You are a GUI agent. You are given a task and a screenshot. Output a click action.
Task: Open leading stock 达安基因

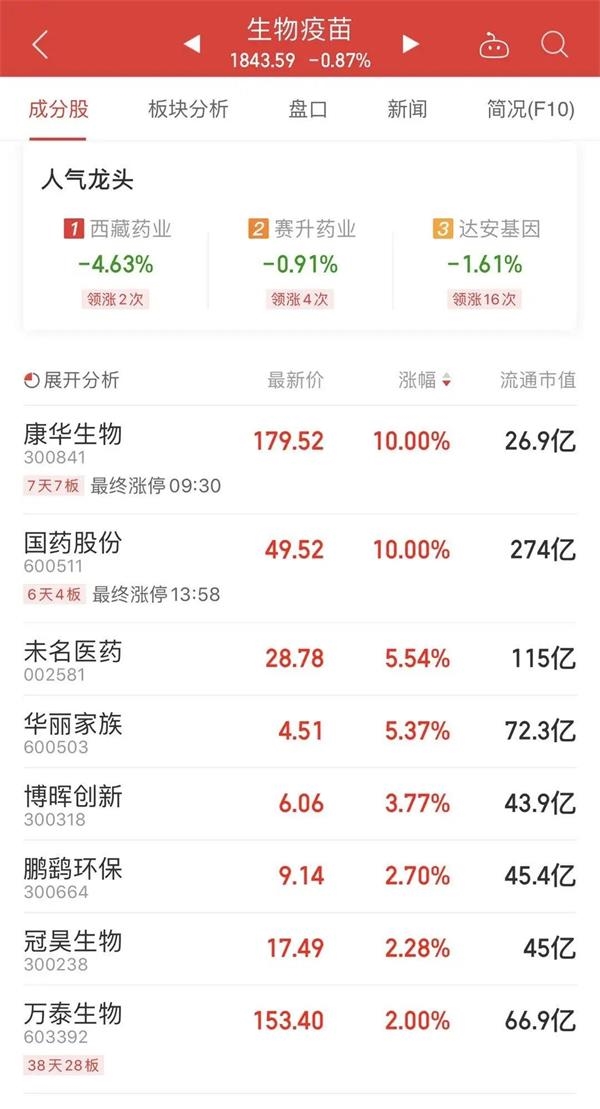tap(485, 263)
